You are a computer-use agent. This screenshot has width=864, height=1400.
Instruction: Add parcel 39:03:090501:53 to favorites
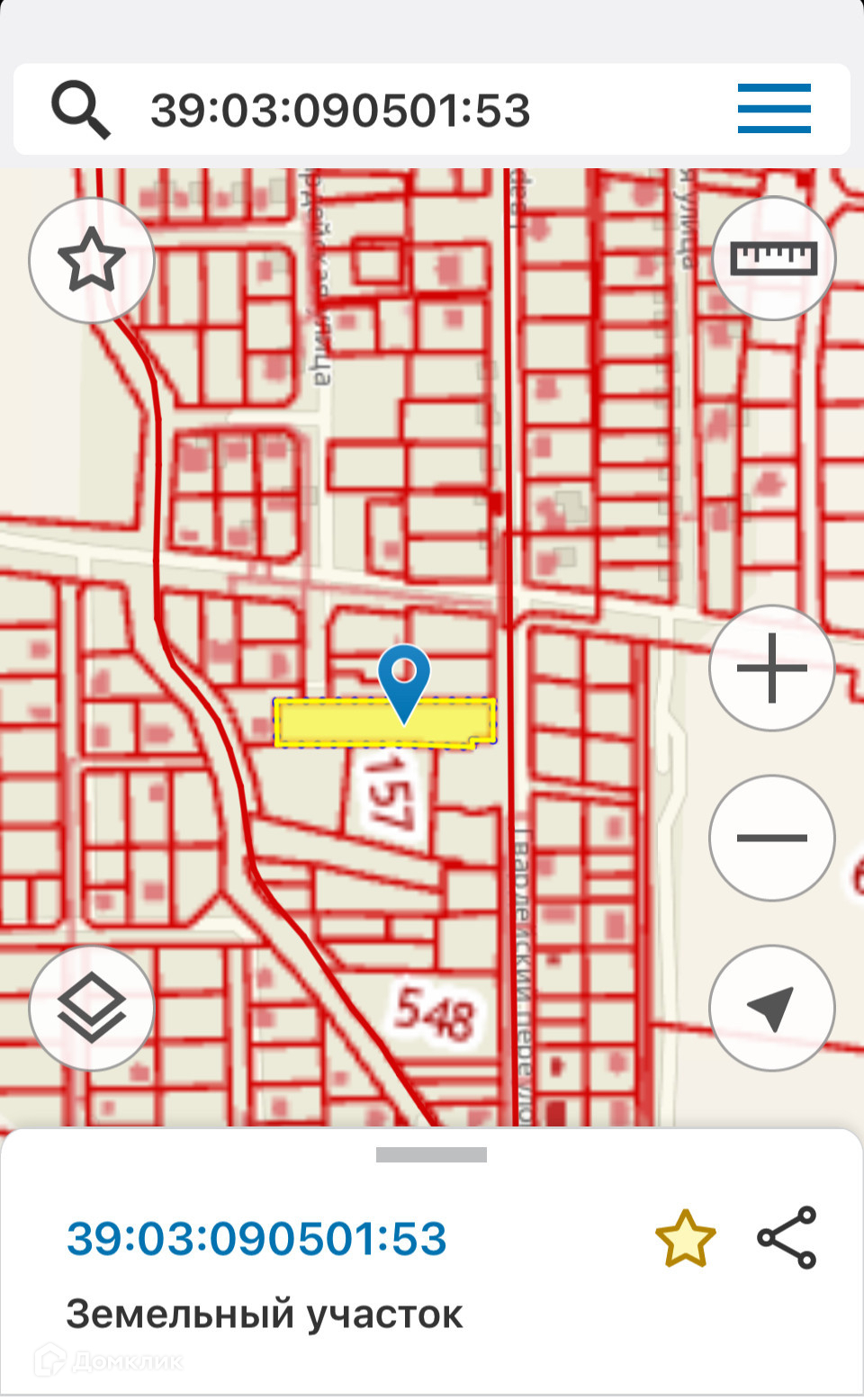(685, 1238)
